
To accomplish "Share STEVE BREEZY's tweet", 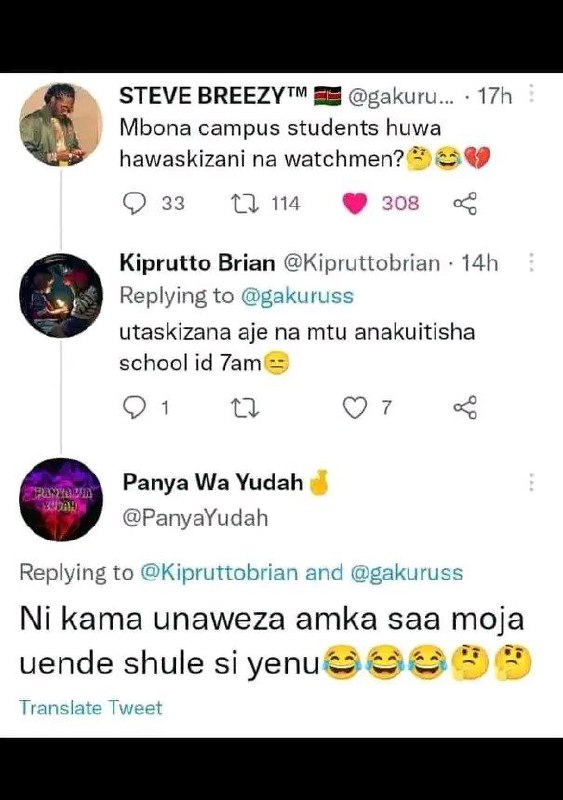I will click(465, 204).
